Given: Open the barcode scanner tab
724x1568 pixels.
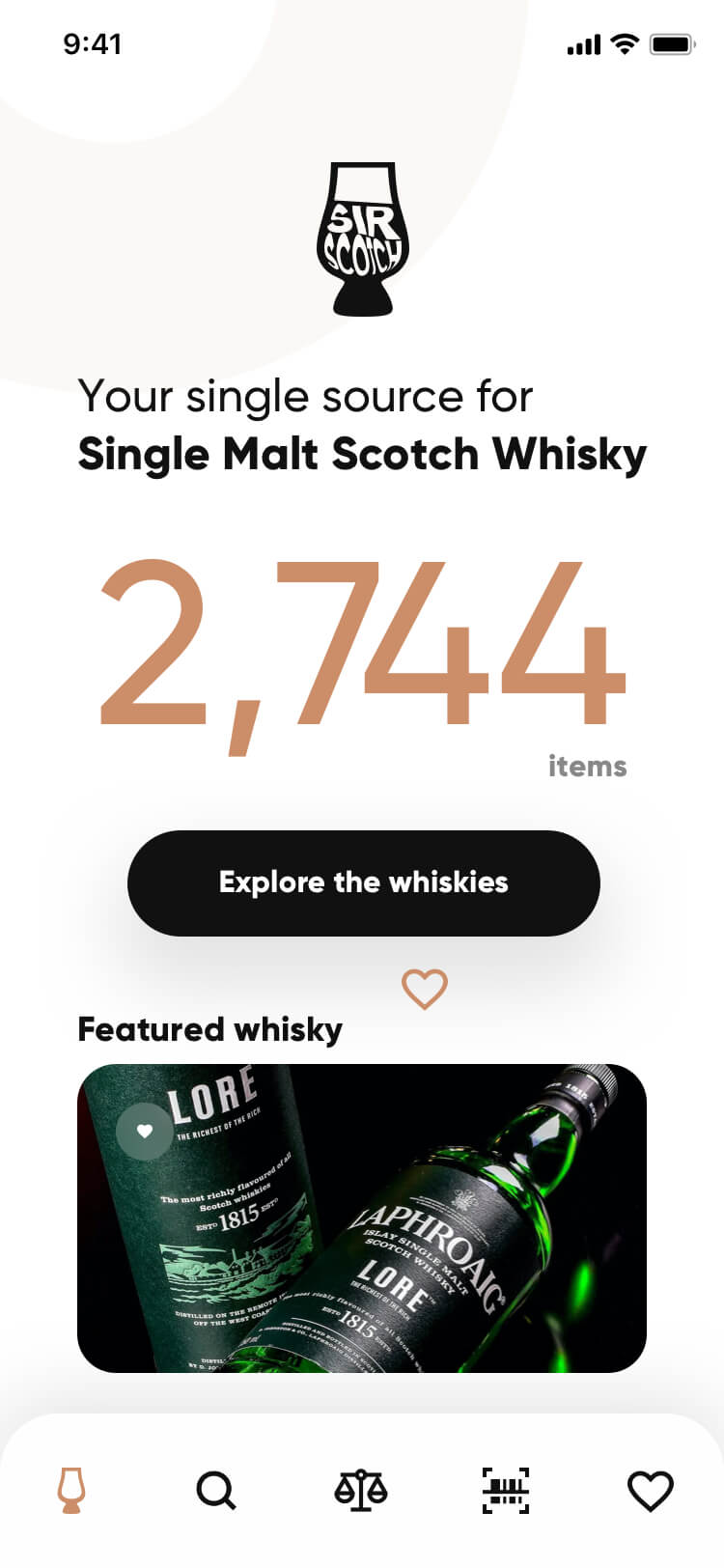Looking at the screenshot, I should [506, 1490].
